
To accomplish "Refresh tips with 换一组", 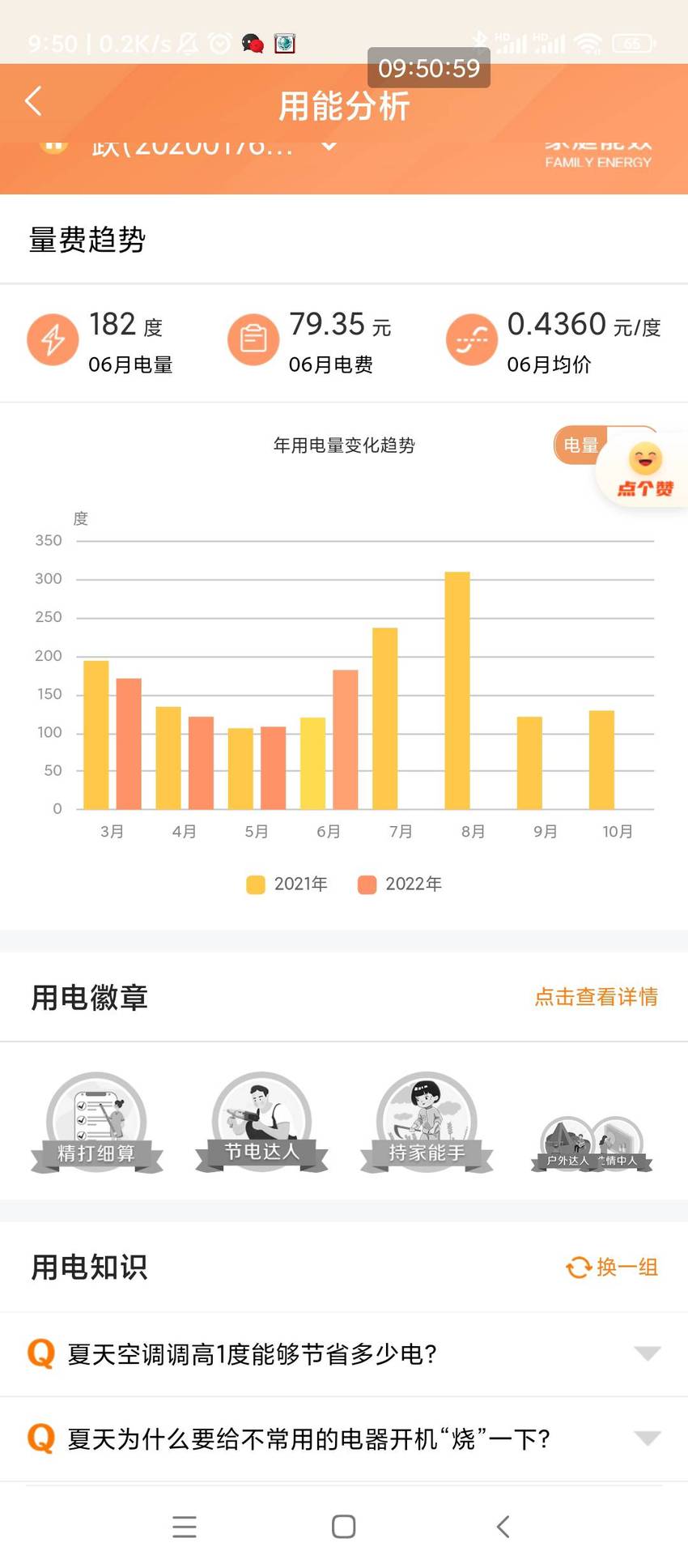I will pyautogui.click(x=612, y=1267).
